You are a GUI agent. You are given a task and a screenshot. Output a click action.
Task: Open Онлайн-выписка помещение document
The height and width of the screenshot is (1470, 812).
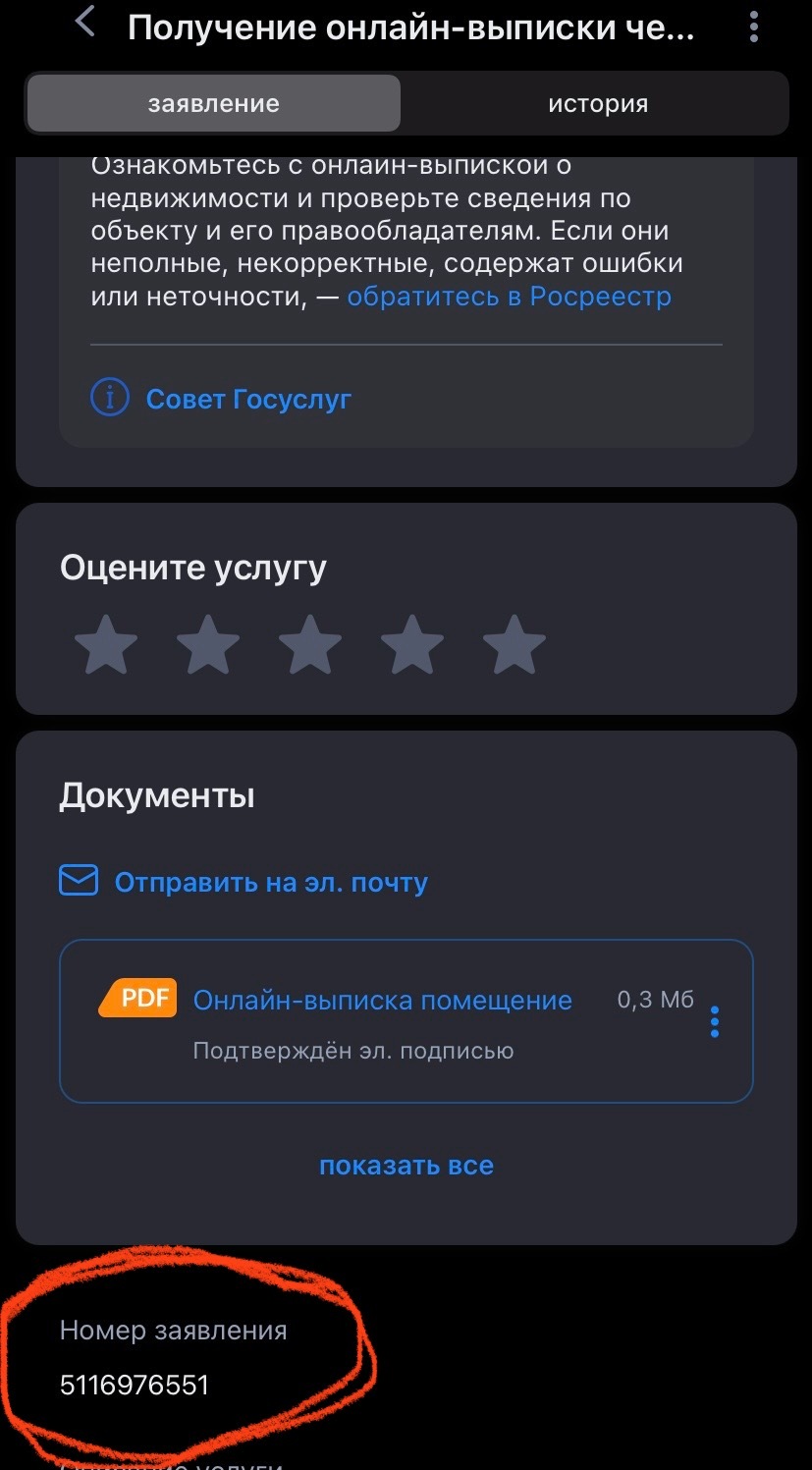(383, 998)
